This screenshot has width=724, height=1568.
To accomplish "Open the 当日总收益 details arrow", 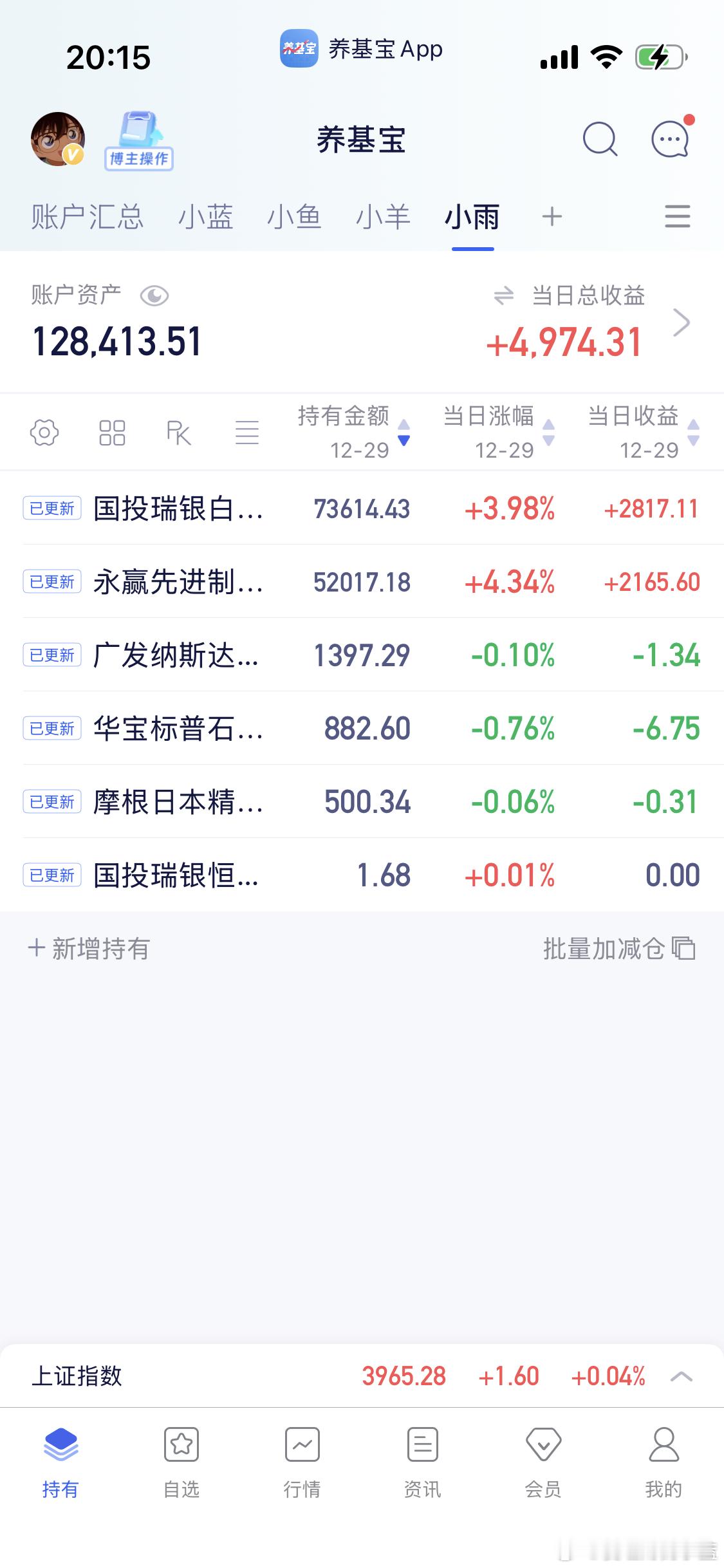I will click(681, 322).
